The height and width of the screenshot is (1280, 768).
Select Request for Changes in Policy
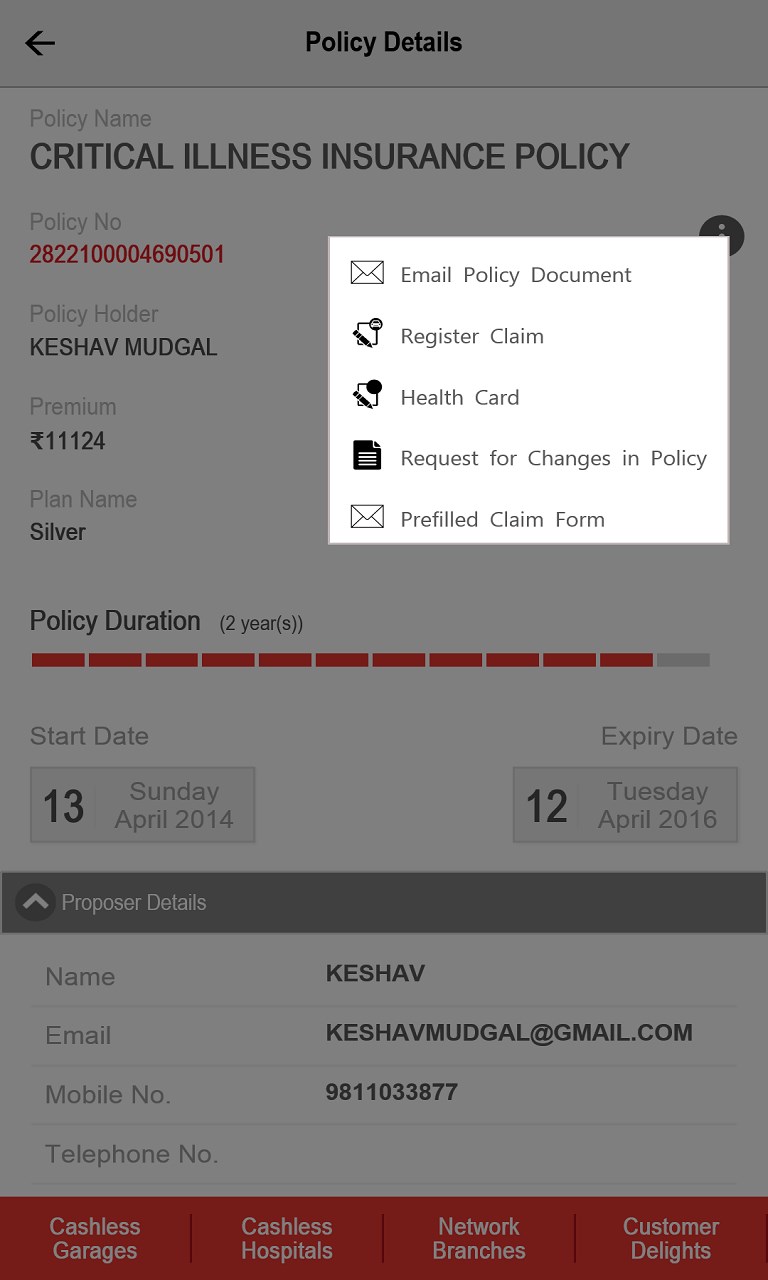[x=553, y=458]
